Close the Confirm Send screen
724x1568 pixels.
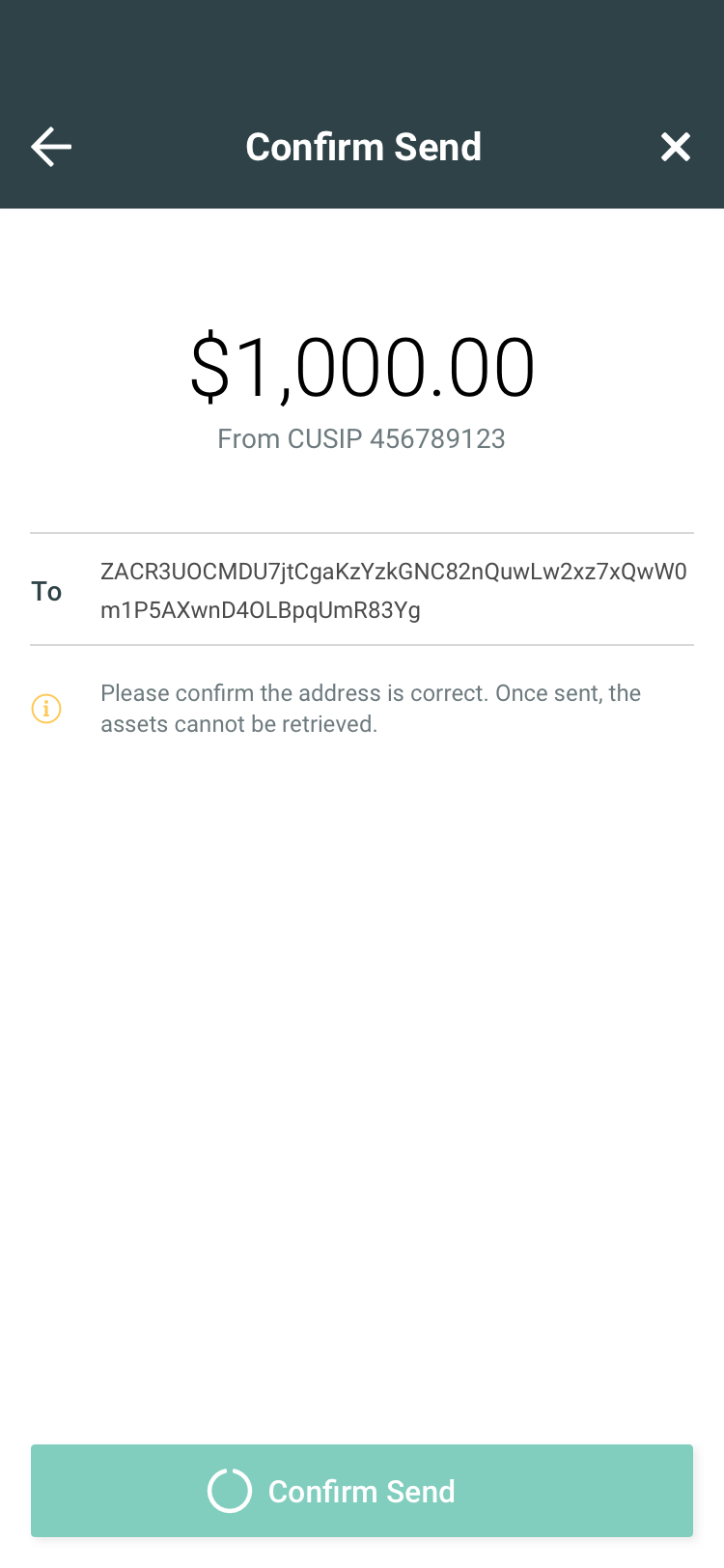coord(675,147)
